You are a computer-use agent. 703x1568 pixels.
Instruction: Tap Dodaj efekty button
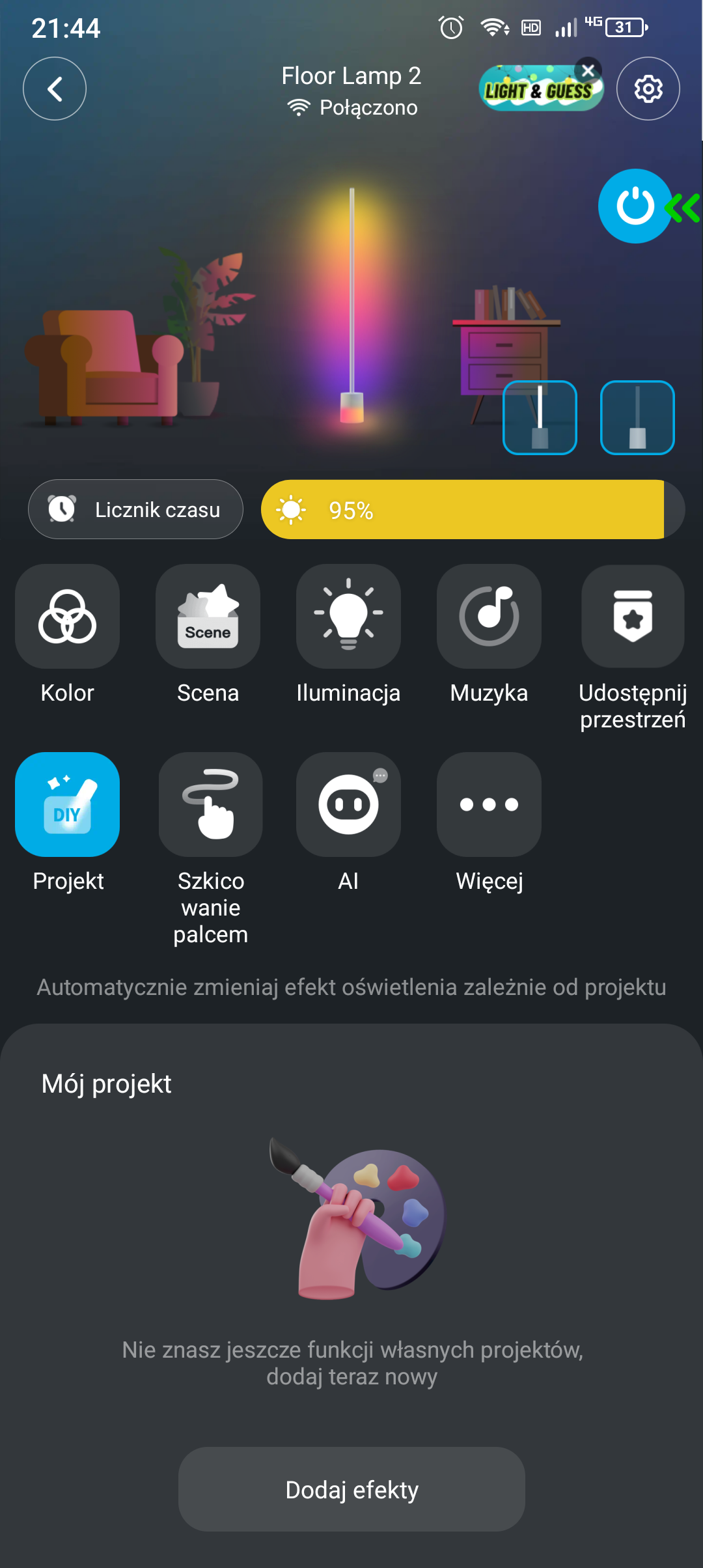click(x=351, y=1489)
